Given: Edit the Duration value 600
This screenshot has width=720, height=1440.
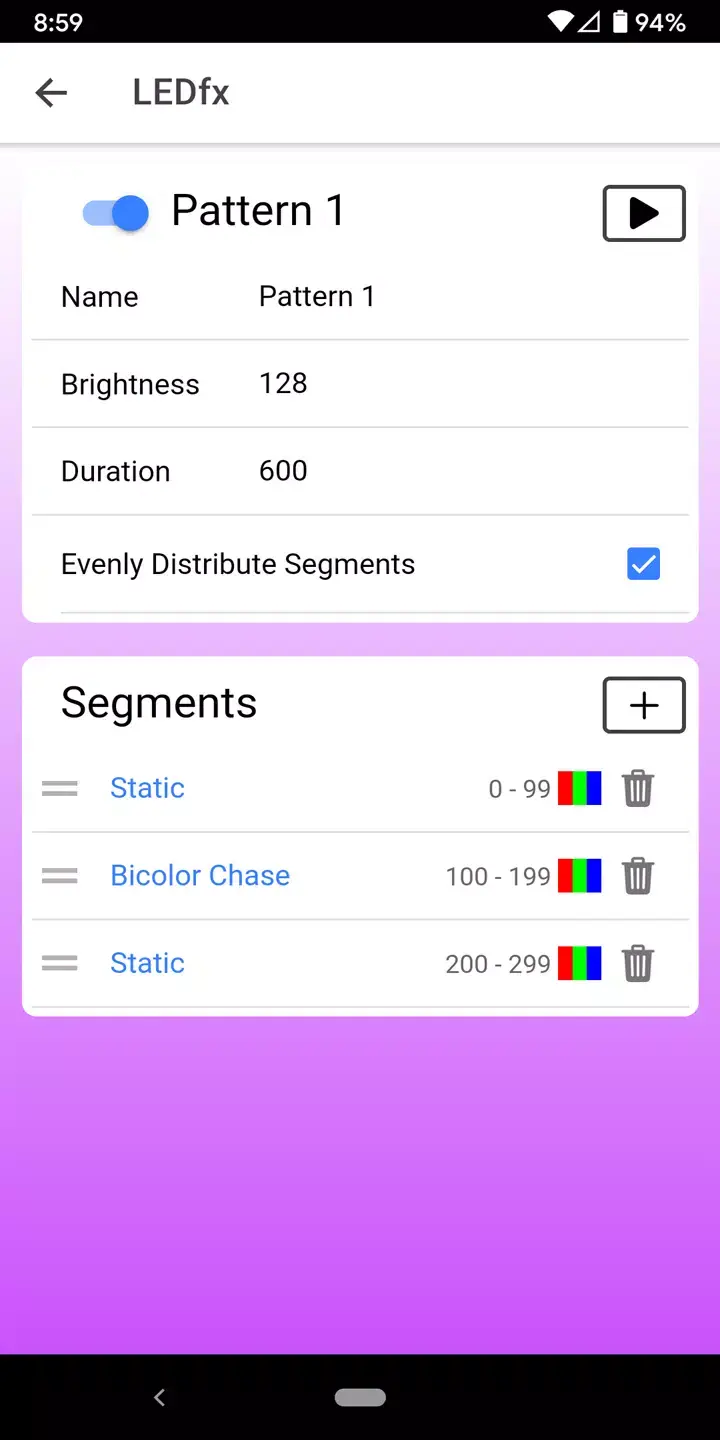Looking at the screenshot, I should (283, 471).
